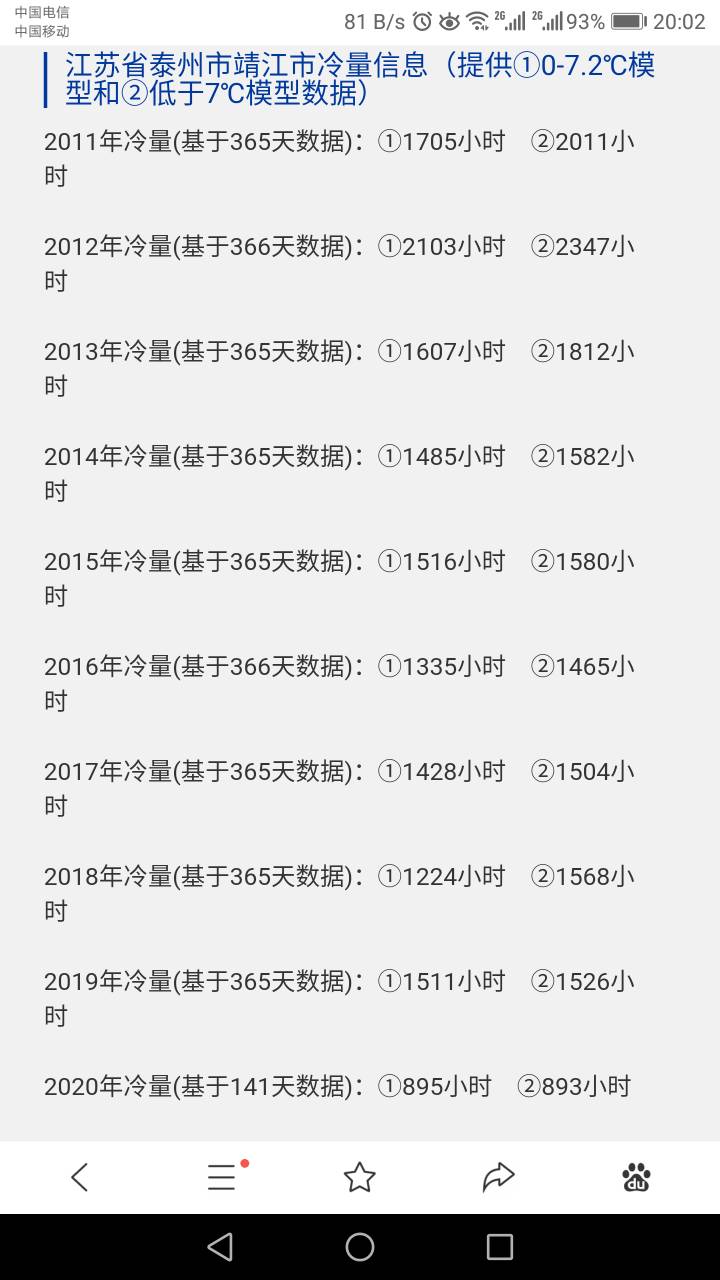Open Baidu home via paw icon

pyautogui.click(x=636, y=1177)
